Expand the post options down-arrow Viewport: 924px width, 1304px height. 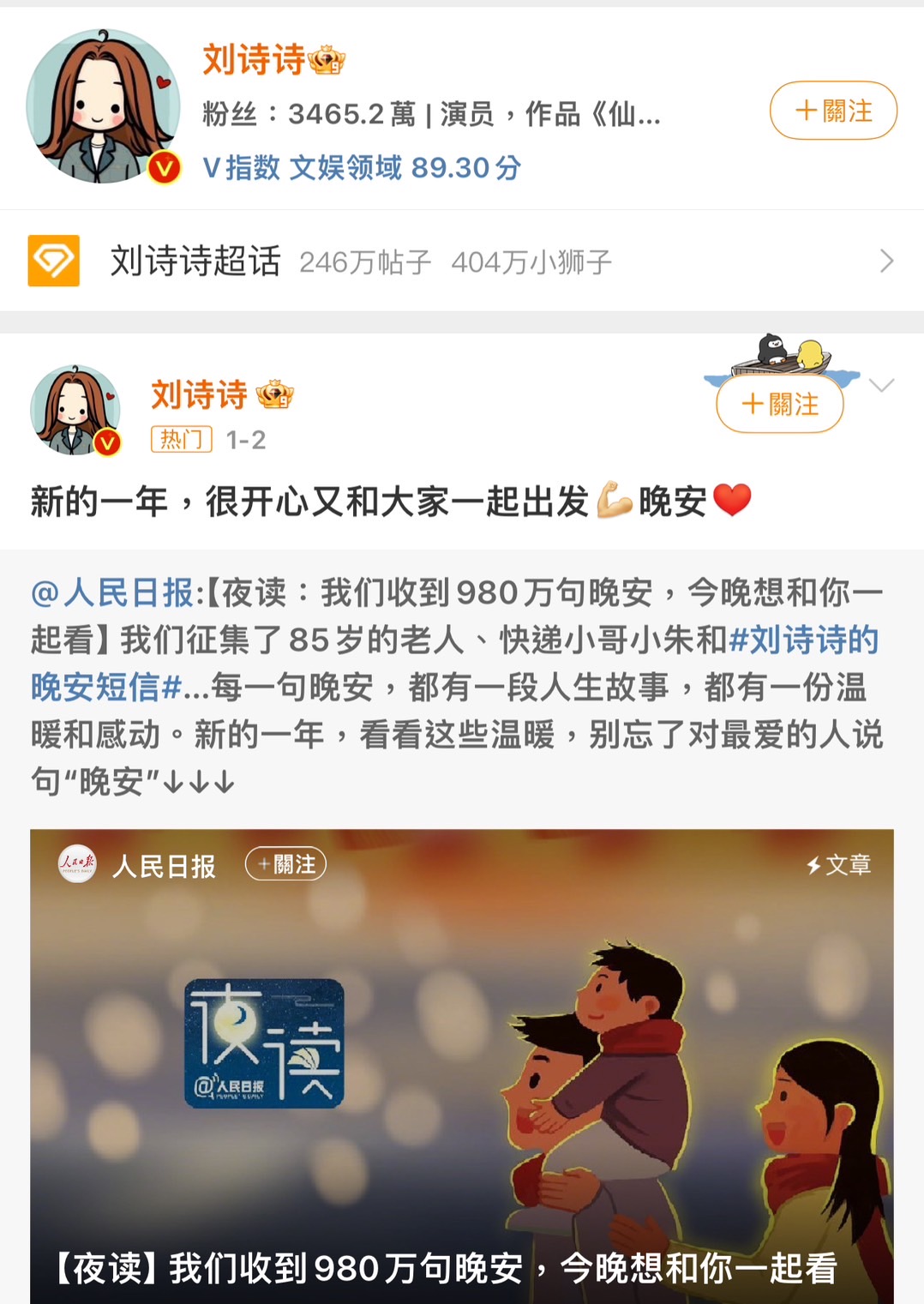tap(881, 385)
